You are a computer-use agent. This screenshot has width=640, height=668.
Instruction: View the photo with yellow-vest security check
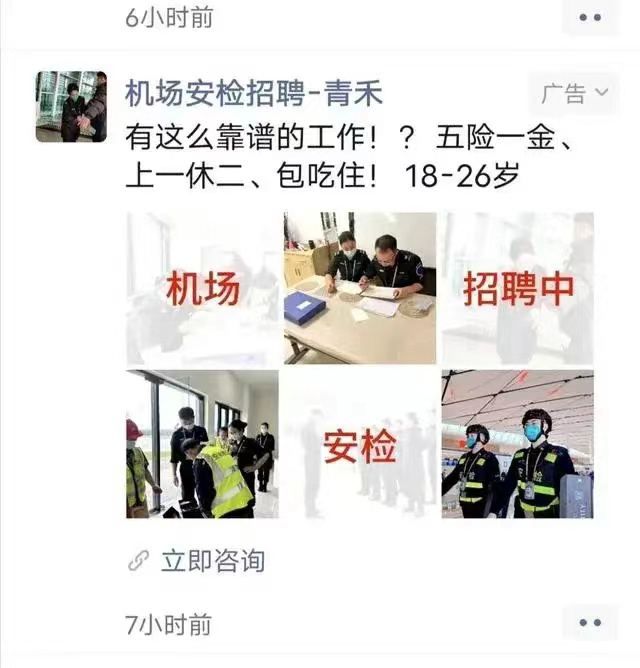pos(202,444)
